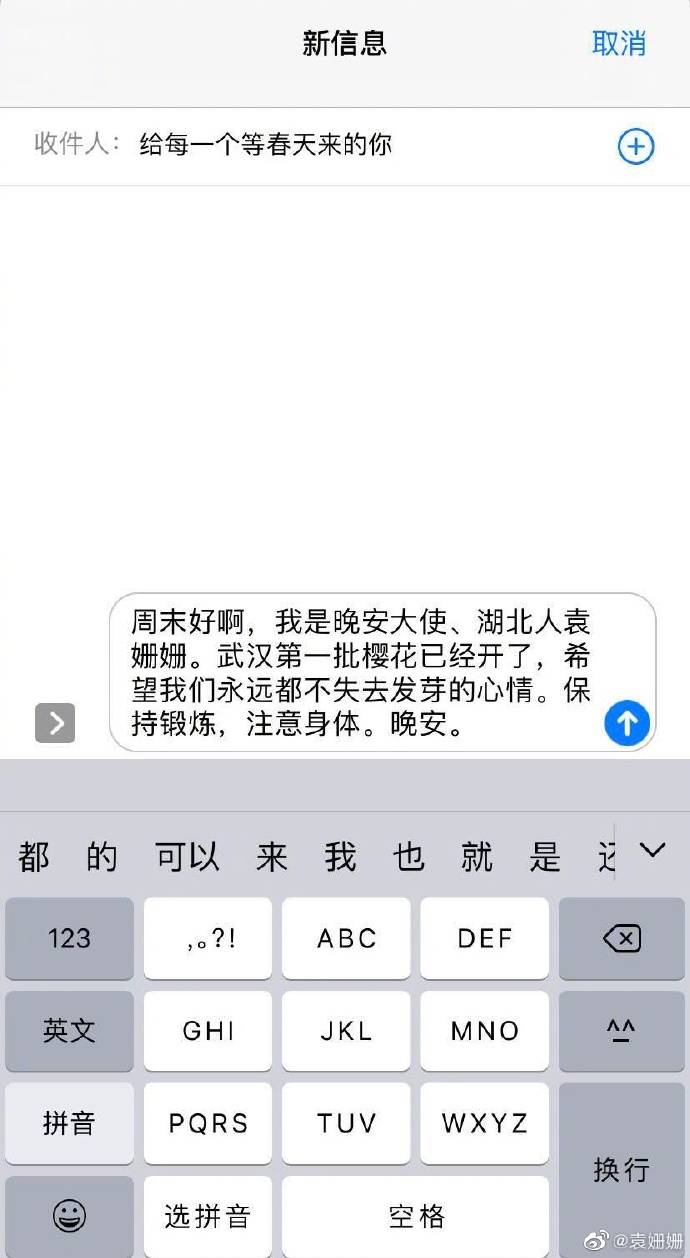Add a recipient with the plus icon
This screenshot has width=690, height=1258.
(635, 147)
